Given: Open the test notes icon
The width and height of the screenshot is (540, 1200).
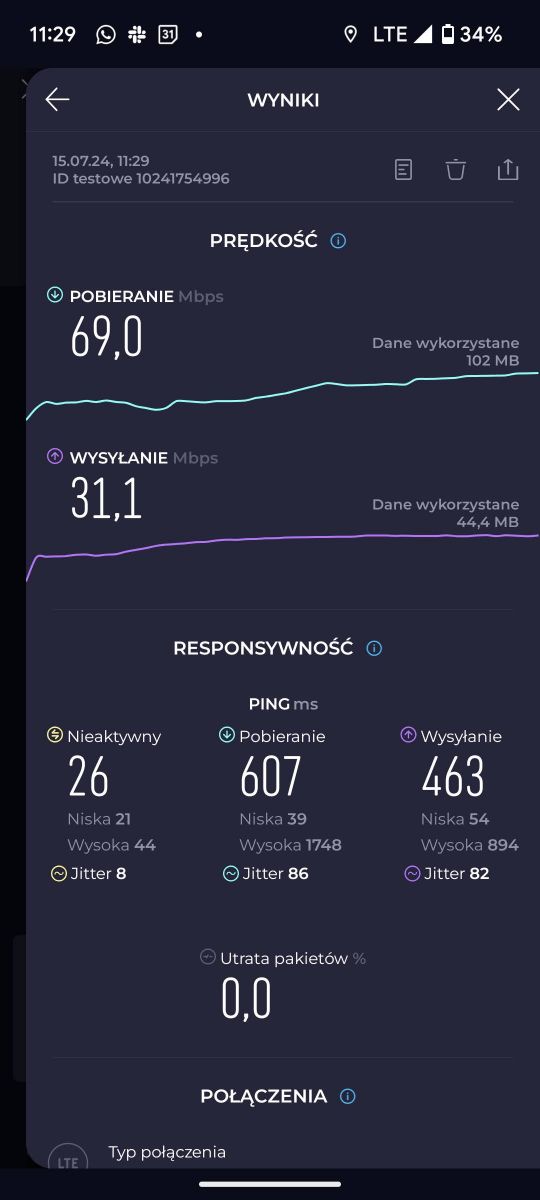Looking at the screenshot, I should point(403,170).
